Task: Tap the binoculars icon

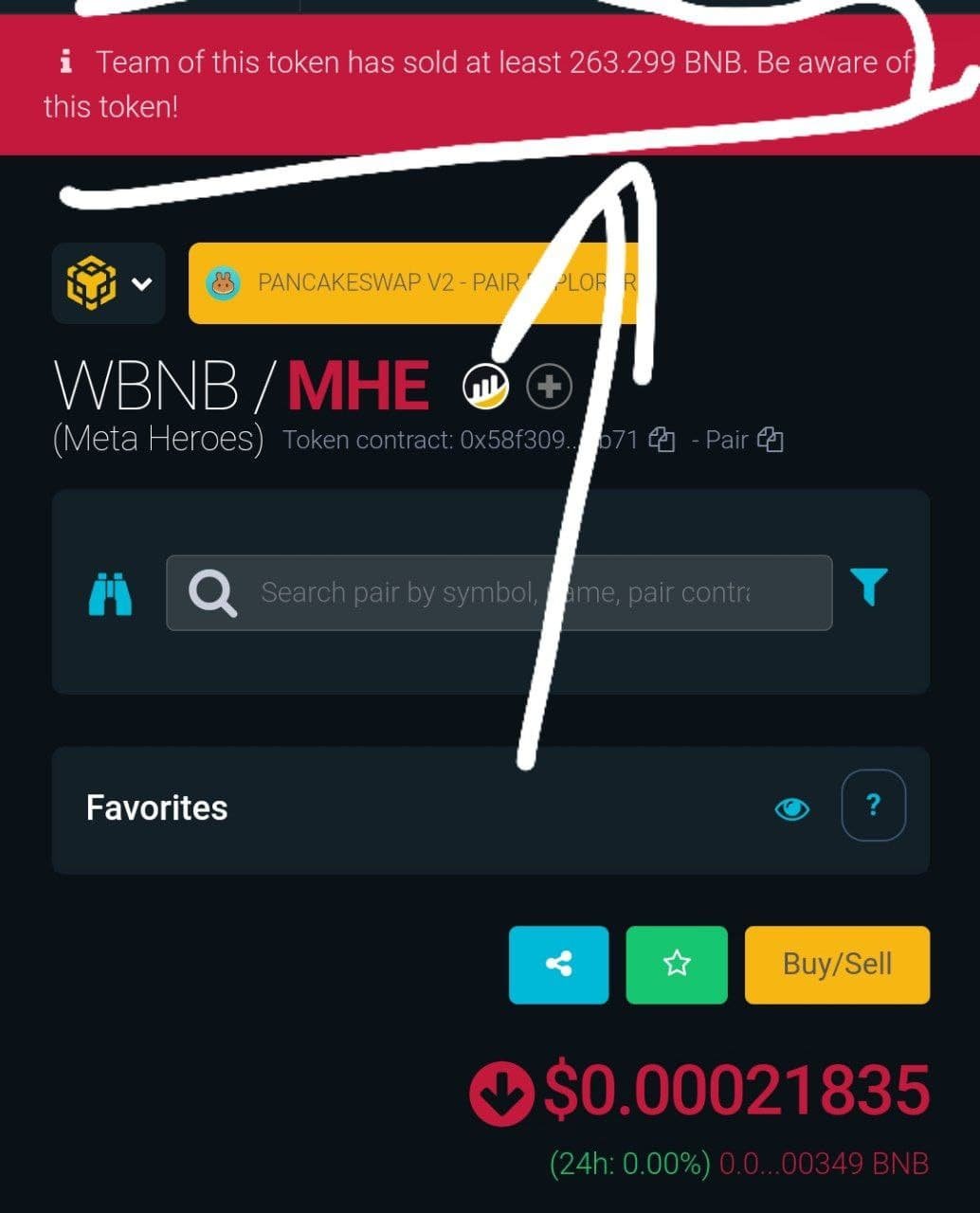Action: pyautogui.click(x=110, y=593)
